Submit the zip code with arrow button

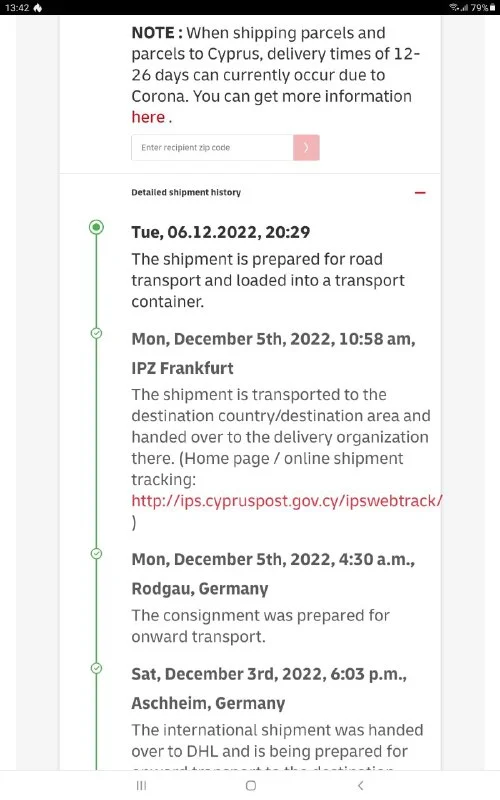click(x=306, y=147)
